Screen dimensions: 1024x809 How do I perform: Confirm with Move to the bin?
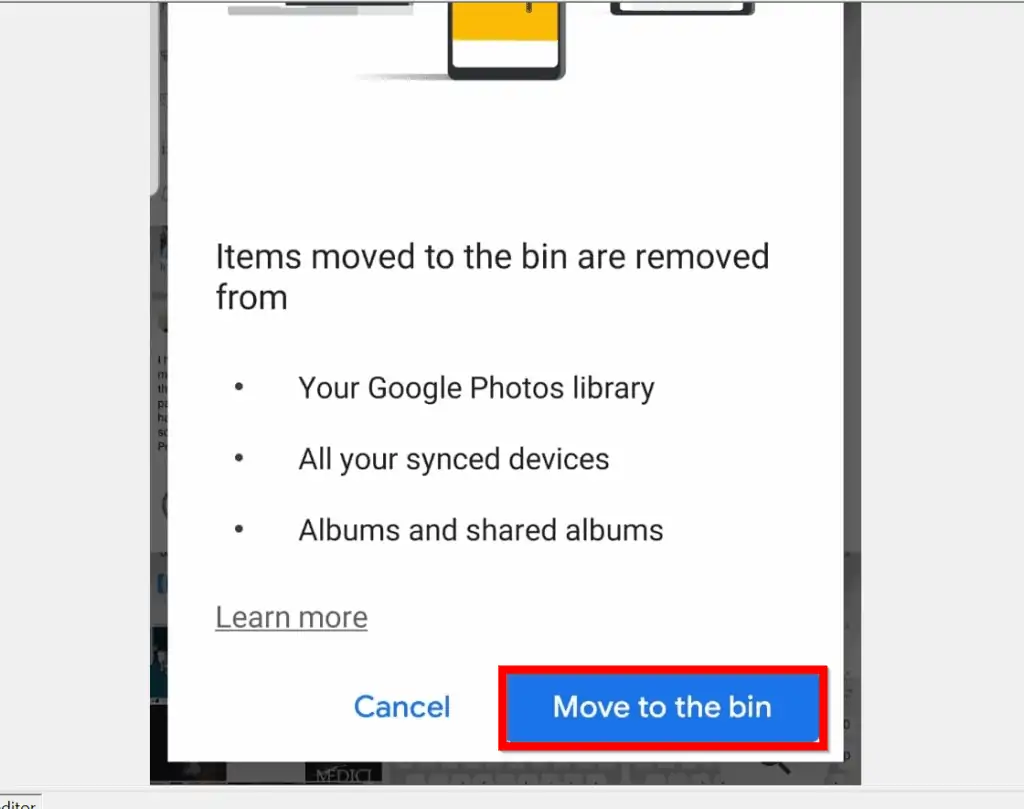(x=662, y=708)
